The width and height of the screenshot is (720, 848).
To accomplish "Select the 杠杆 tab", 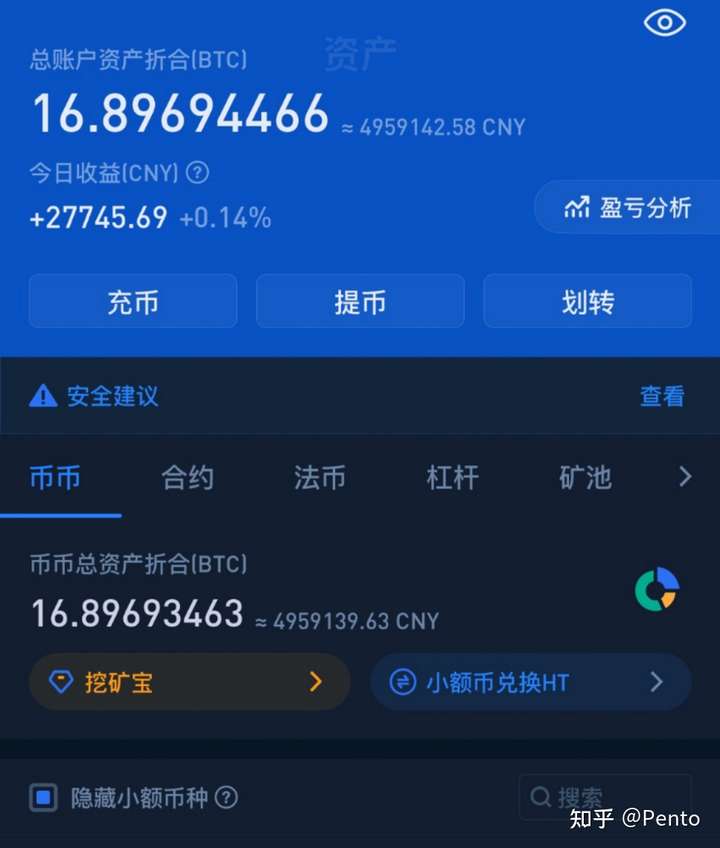I will tap(452, 478).
